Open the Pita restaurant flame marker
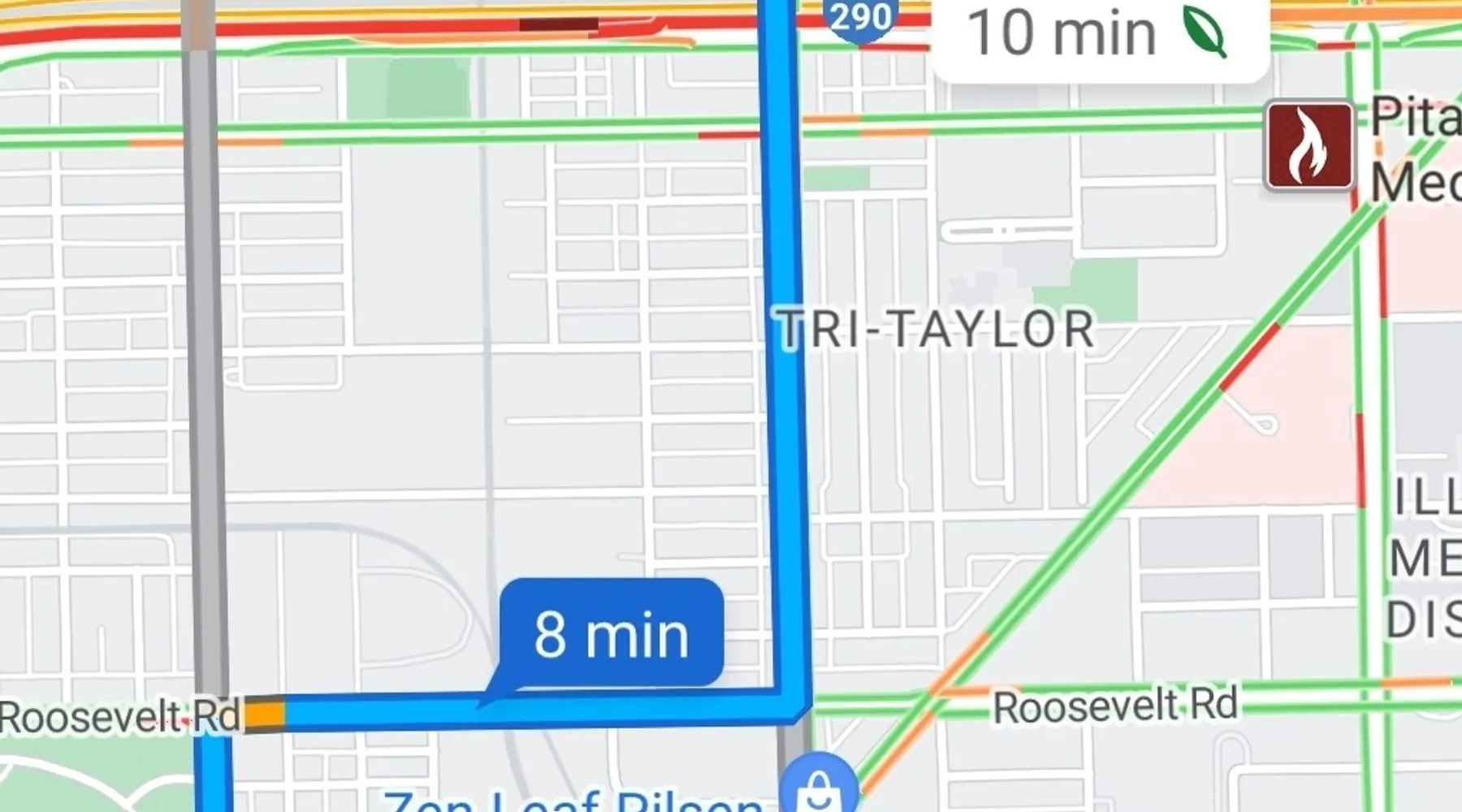This screenshot has width=1462, height=812. [x=1309, y=146]
